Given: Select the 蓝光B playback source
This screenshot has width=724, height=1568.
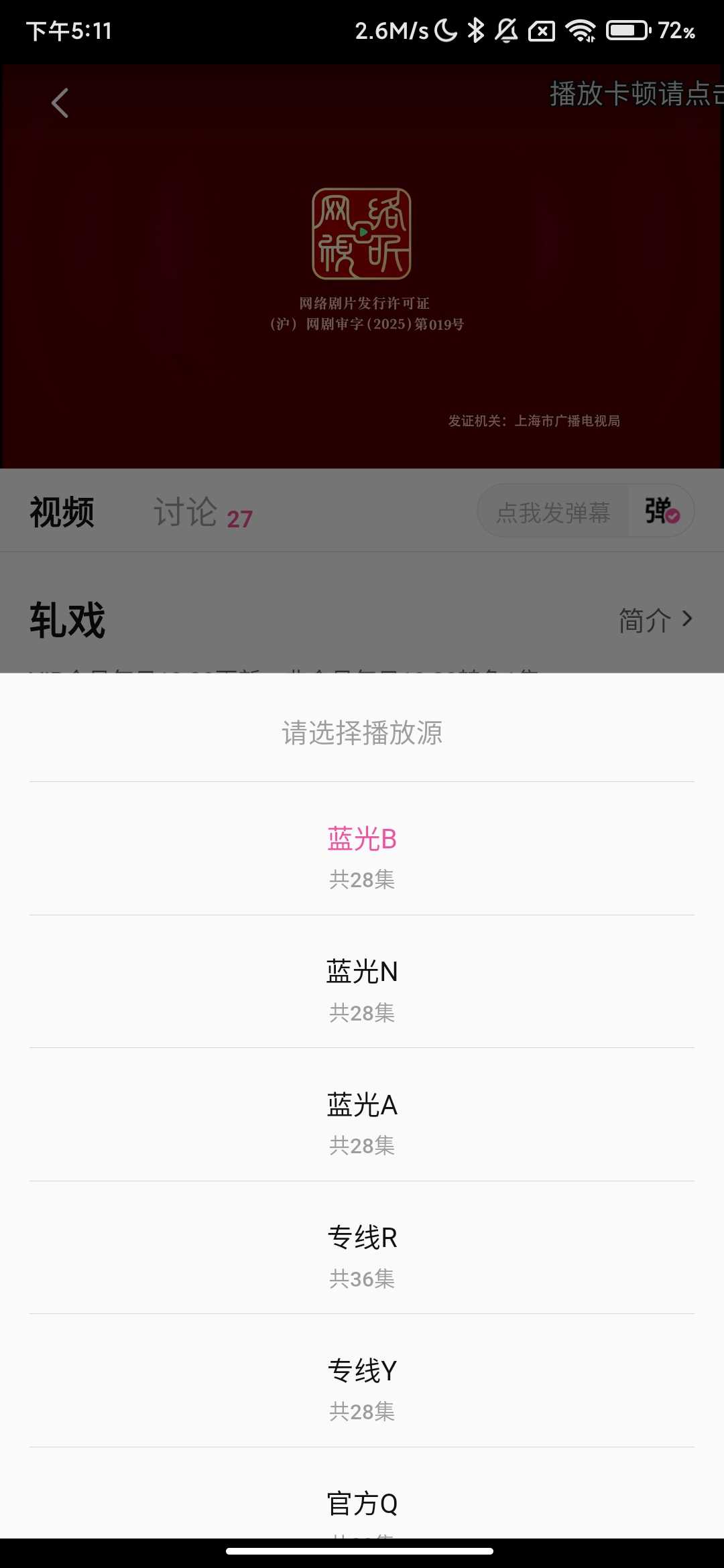Looking at the screenshot, I should tap(362, 850).
